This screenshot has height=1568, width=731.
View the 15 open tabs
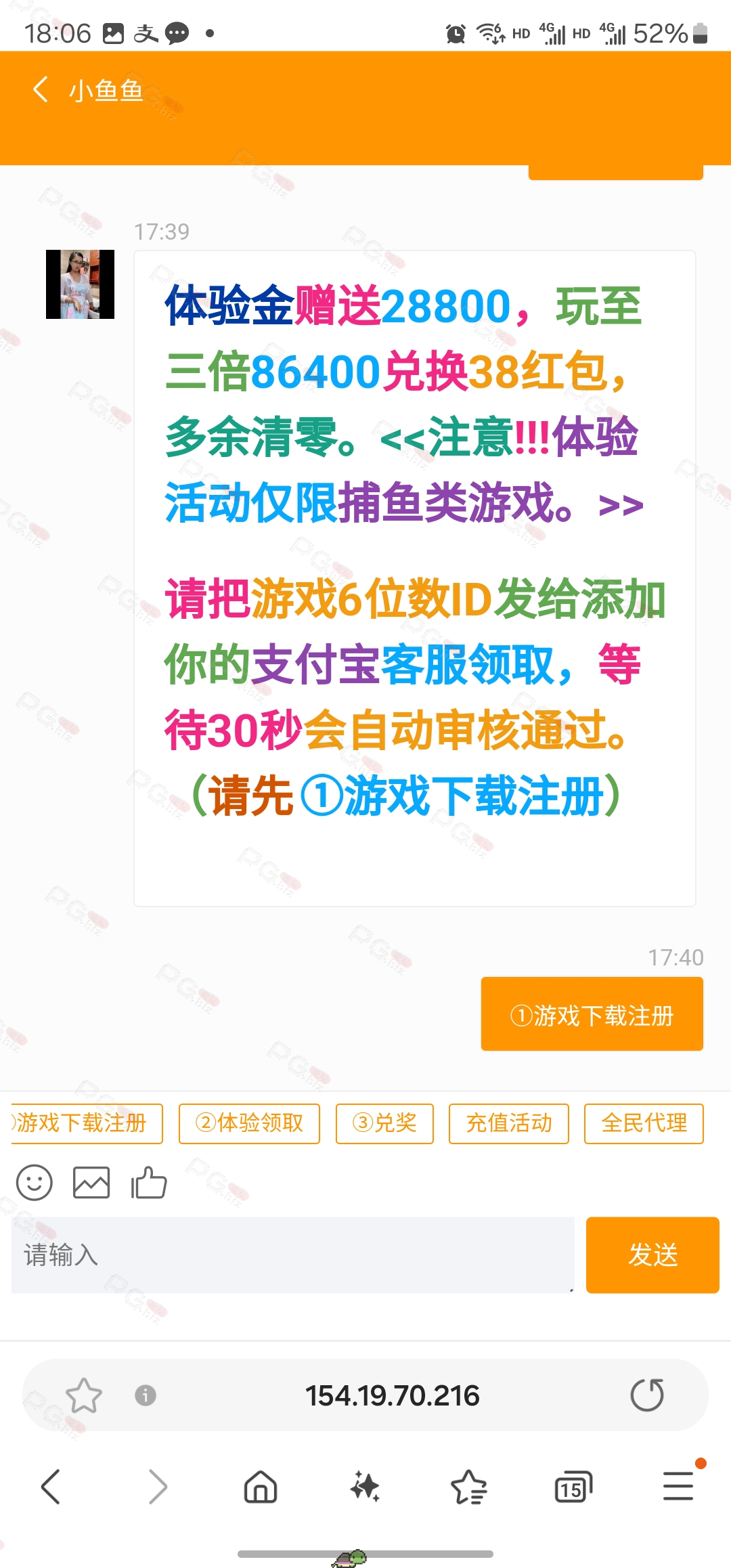pos(573,1487)
